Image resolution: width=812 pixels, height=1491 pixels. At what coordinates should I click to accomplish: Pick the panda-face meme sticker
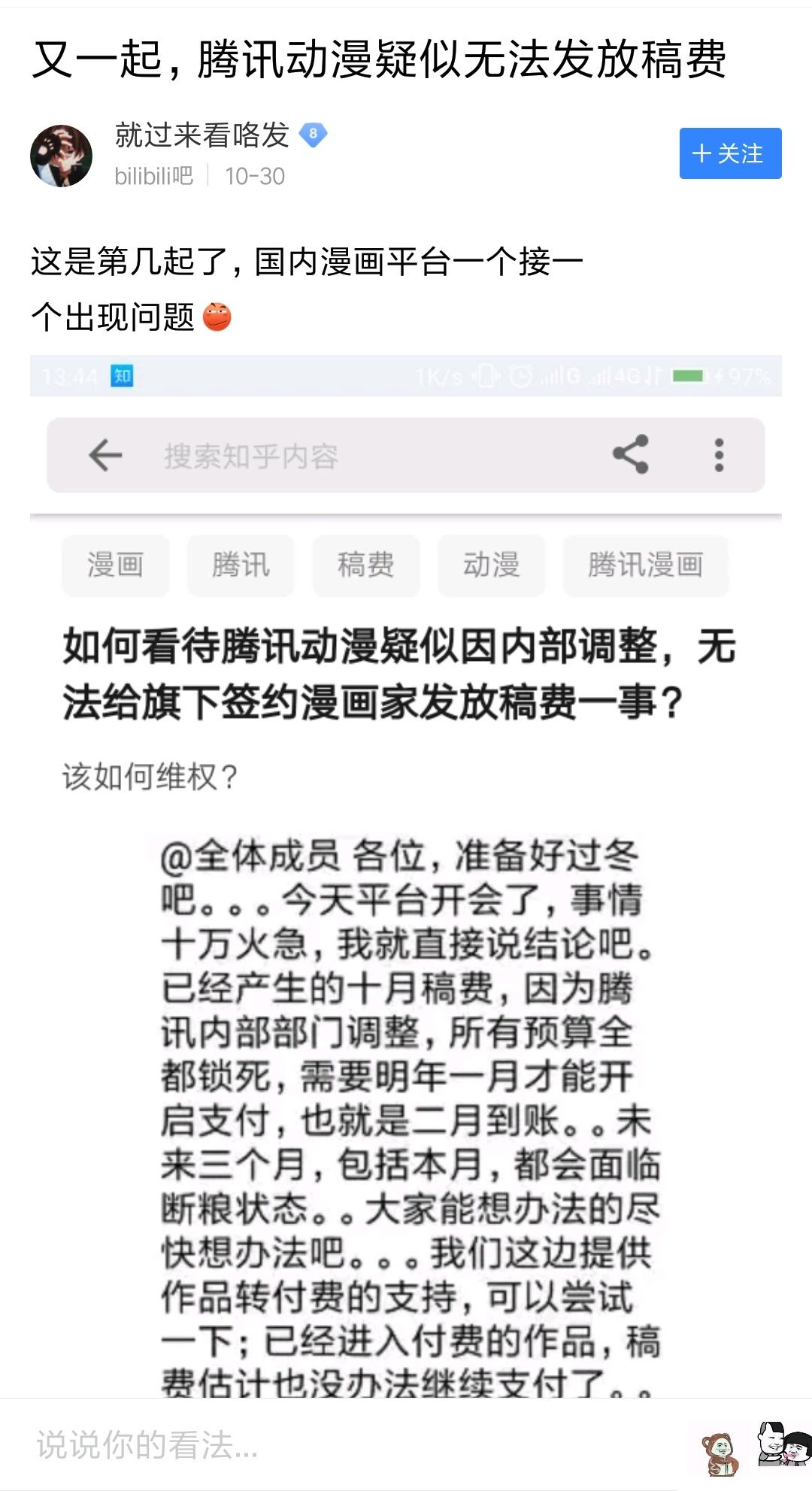pos(782,1445)
